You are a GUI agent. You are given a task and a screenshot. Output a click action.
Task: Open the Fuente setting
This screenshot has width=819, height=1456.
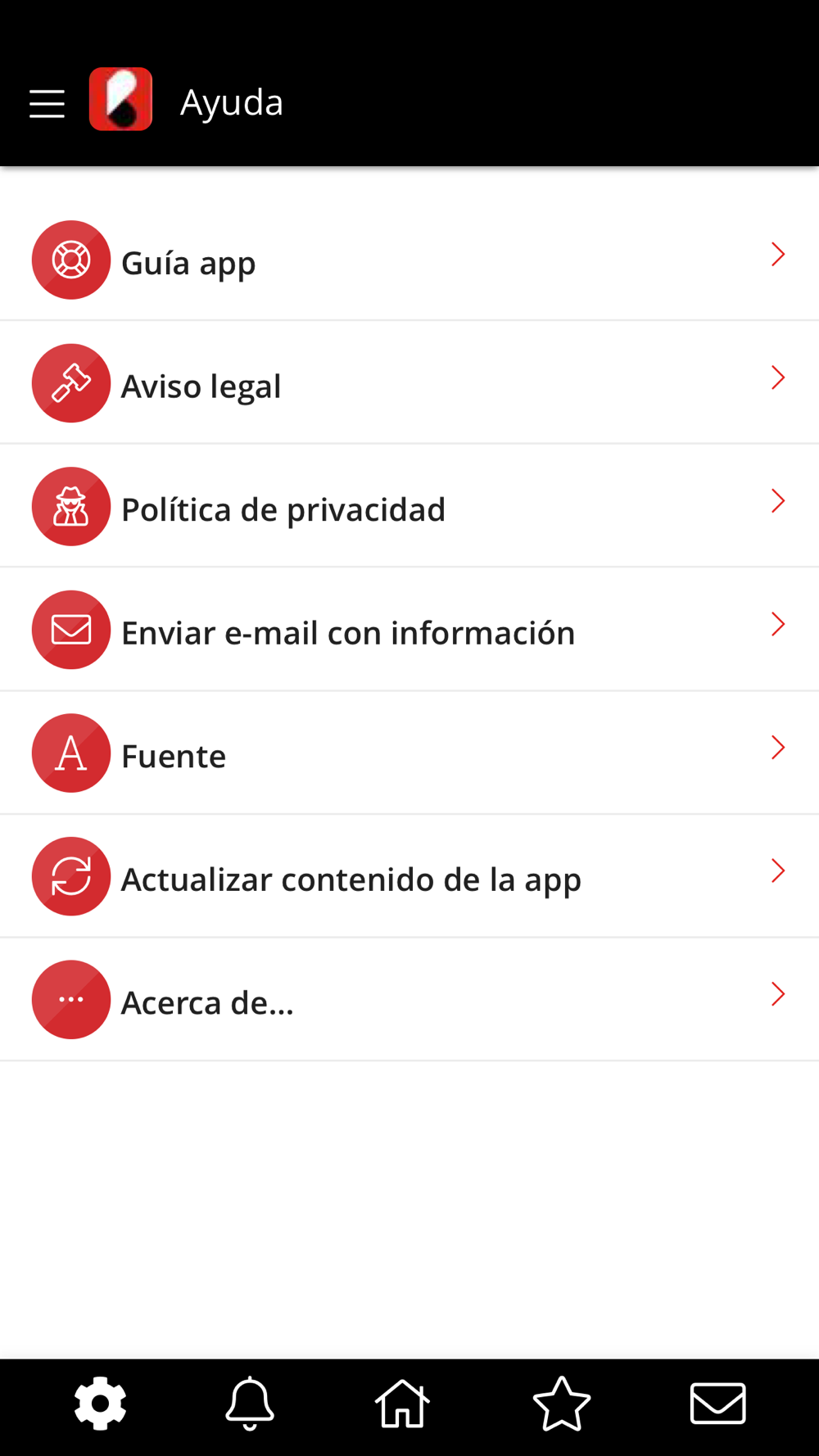[x=409, y=753]
